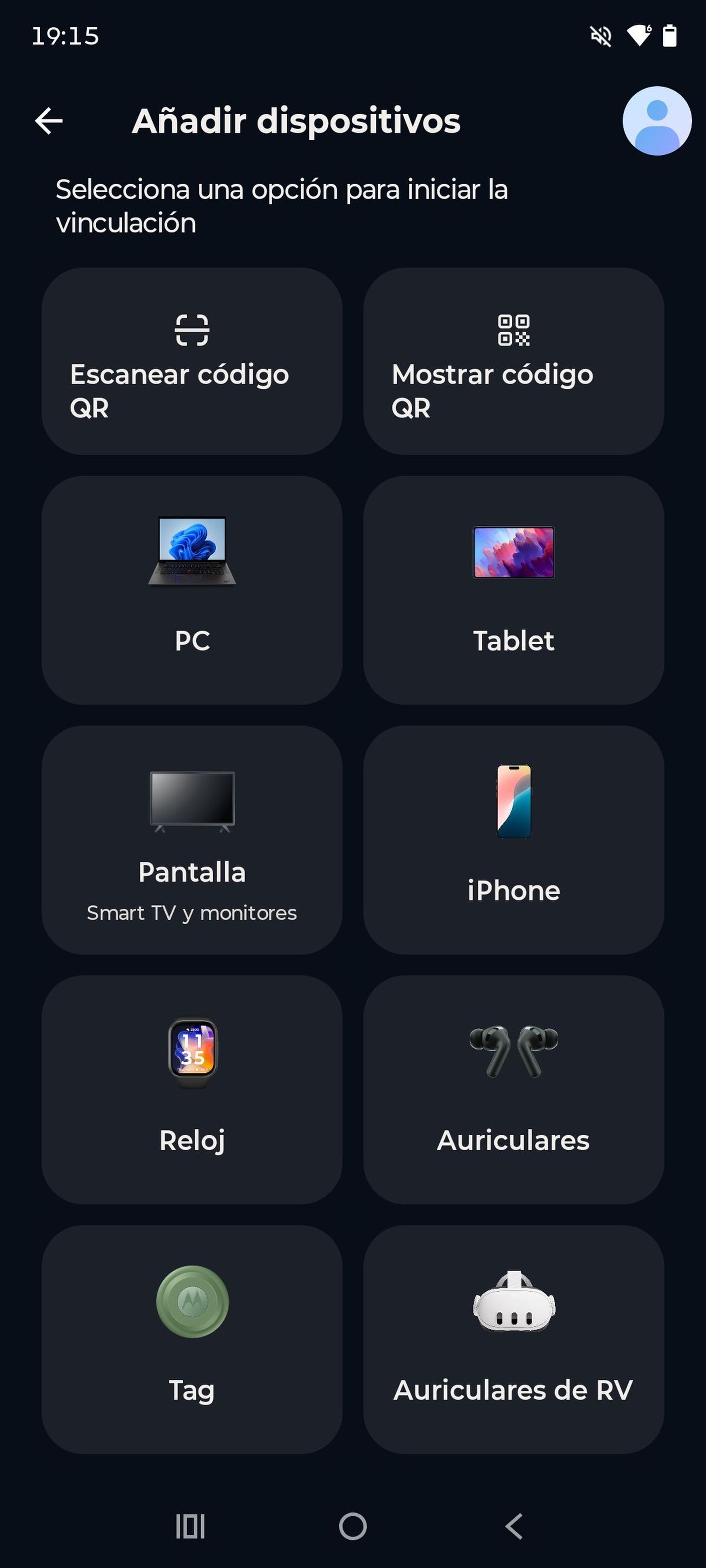Open Pantalla Smart TV y monitores

click(192, 840)
